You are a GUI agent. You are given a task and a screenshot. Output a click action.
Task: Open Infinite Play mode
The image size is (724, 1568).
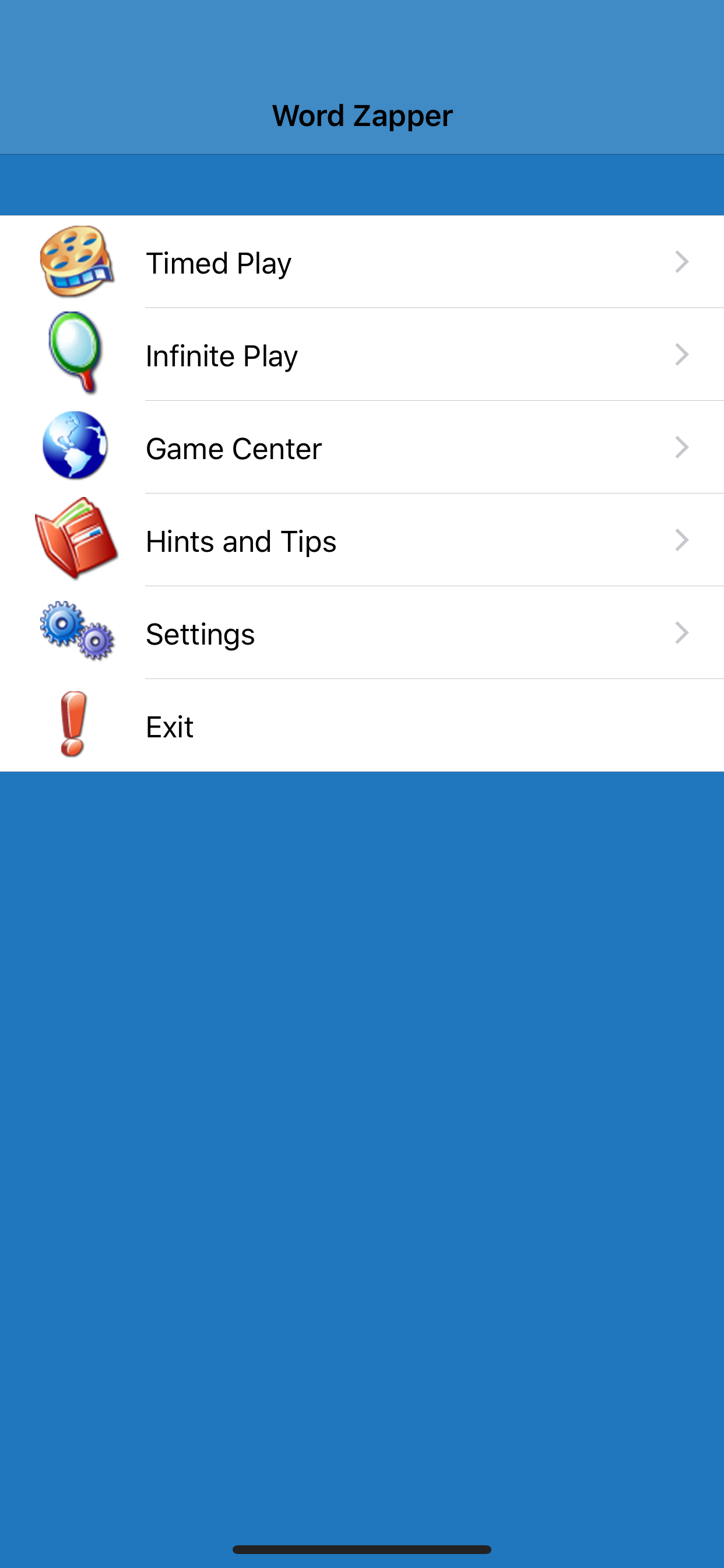point(361,355)
